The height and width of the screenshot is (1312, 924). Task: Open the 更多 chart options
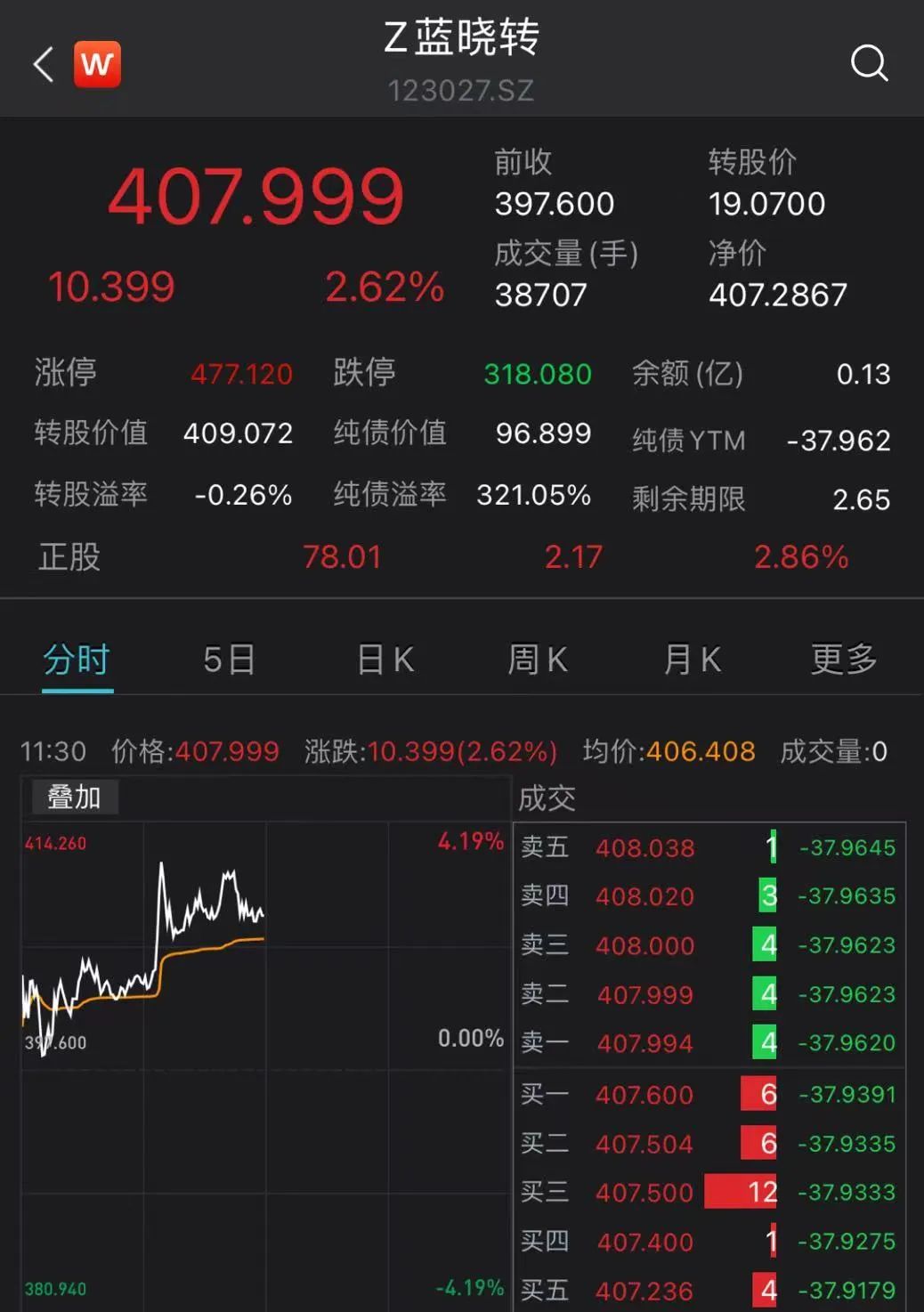coord(844,660)
